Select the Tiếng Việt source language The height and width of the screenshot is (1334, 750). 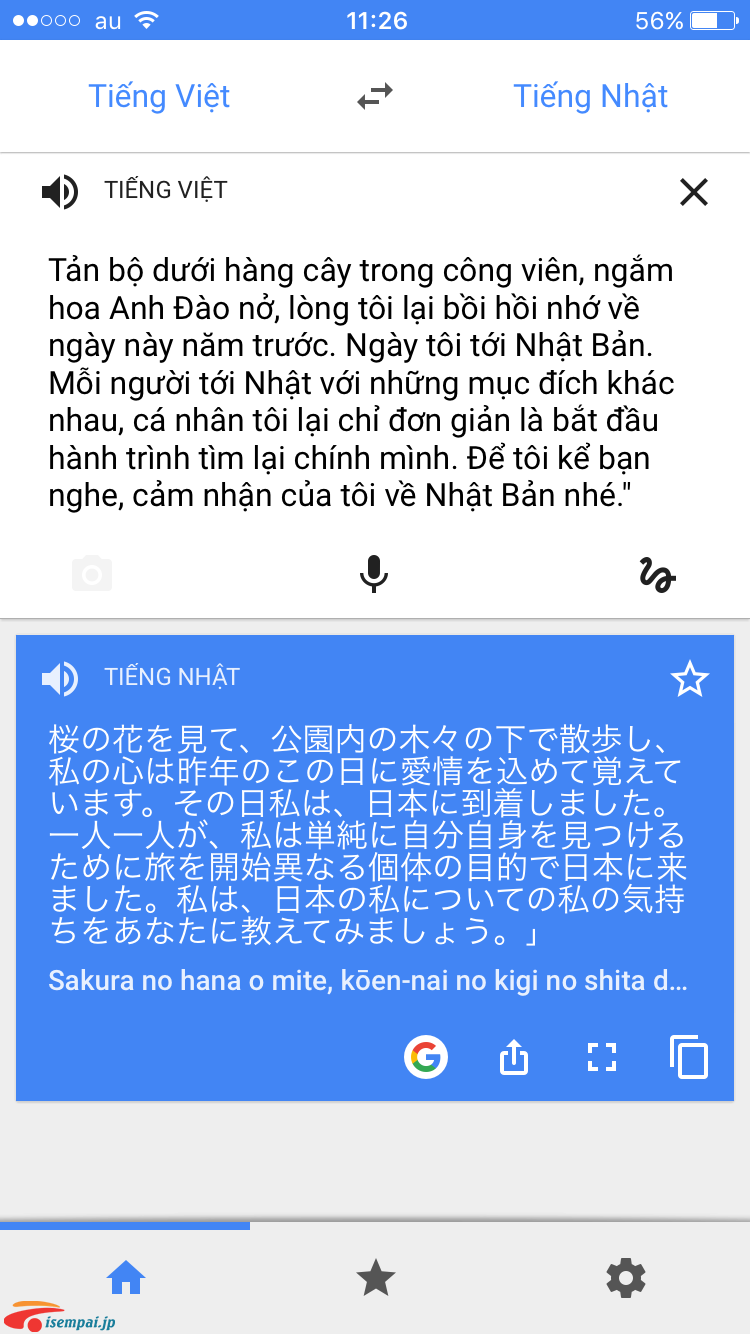(x=159, y=96)
